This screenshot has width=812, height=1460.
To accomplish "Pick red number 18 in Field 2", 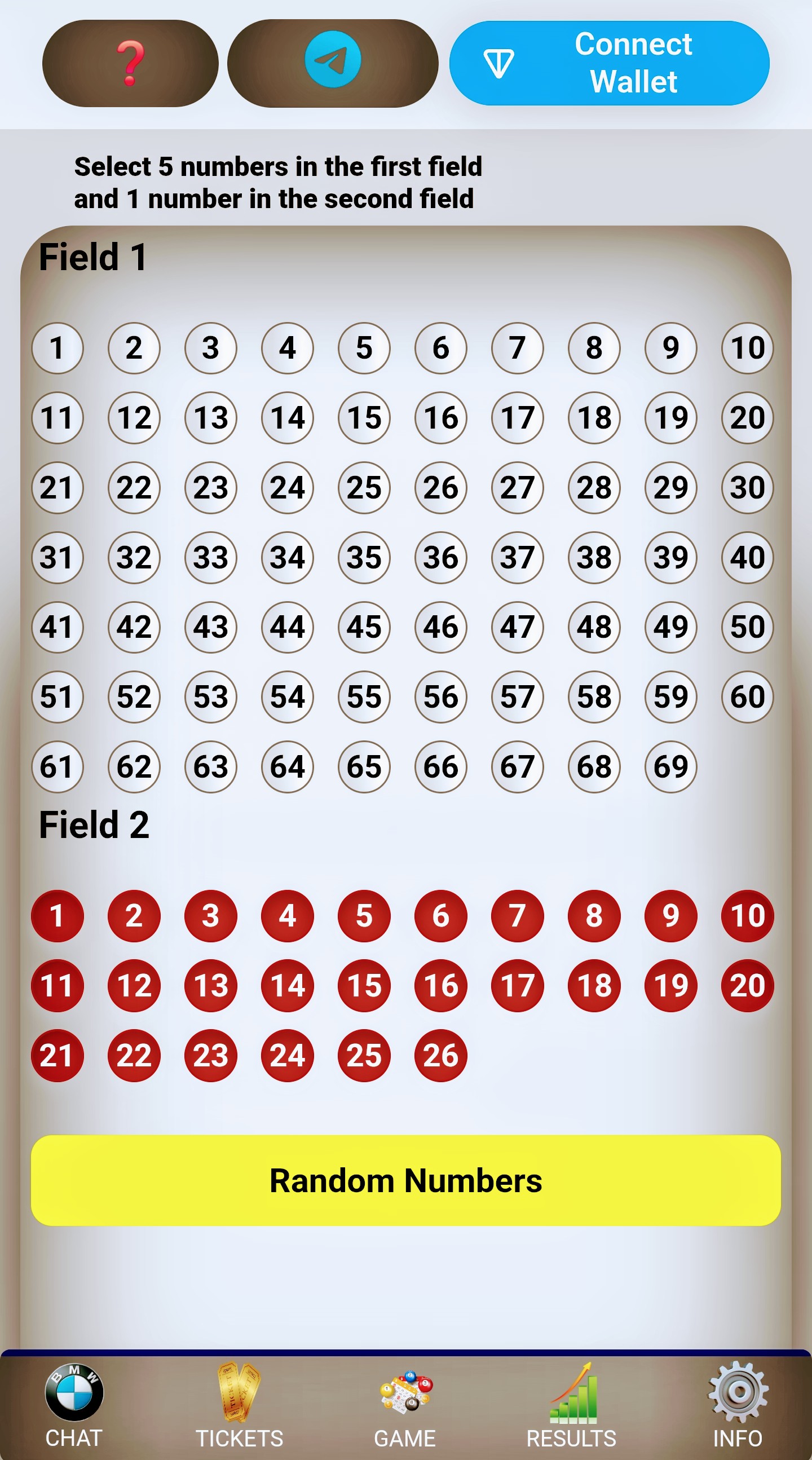I will 594,986.
